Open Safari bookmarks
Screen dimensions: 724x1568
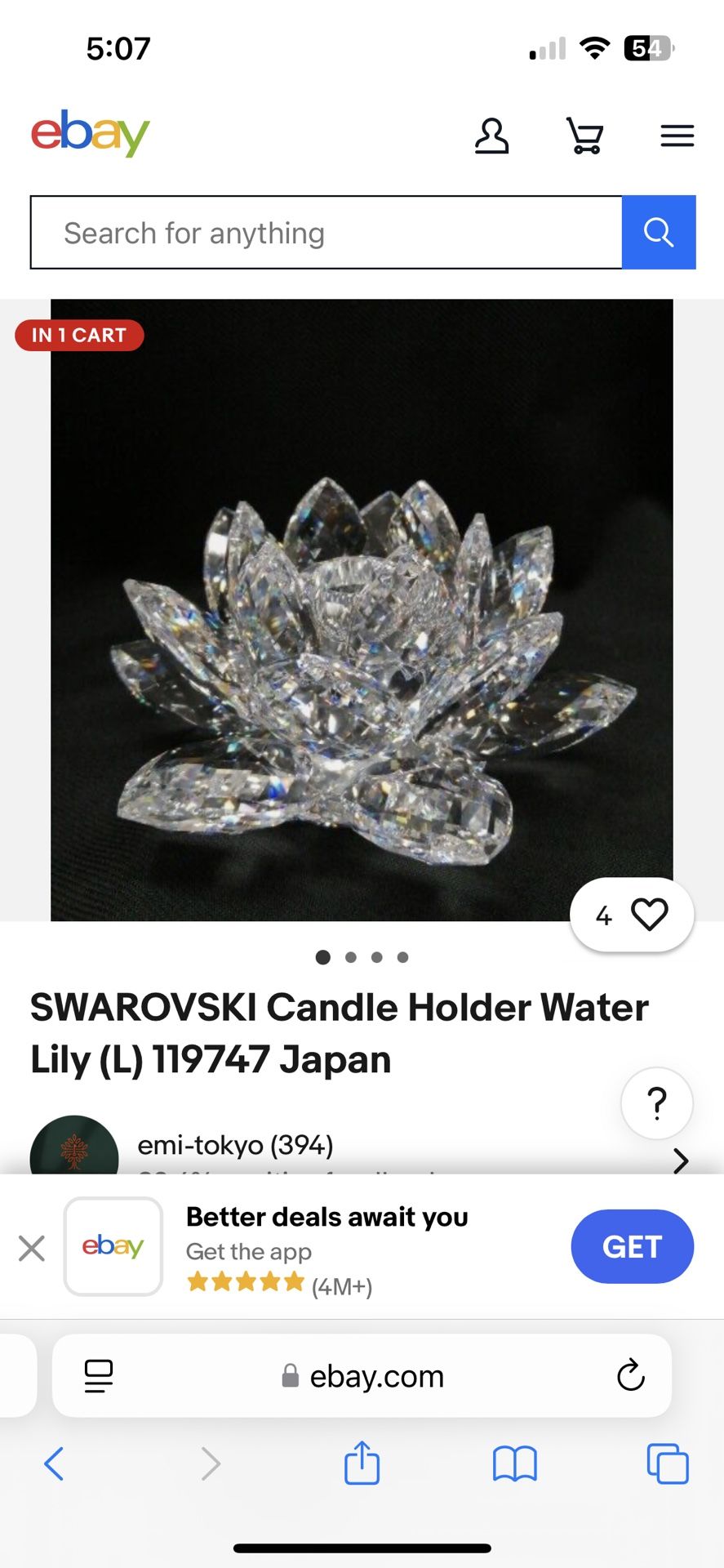tap(514, 1463)
